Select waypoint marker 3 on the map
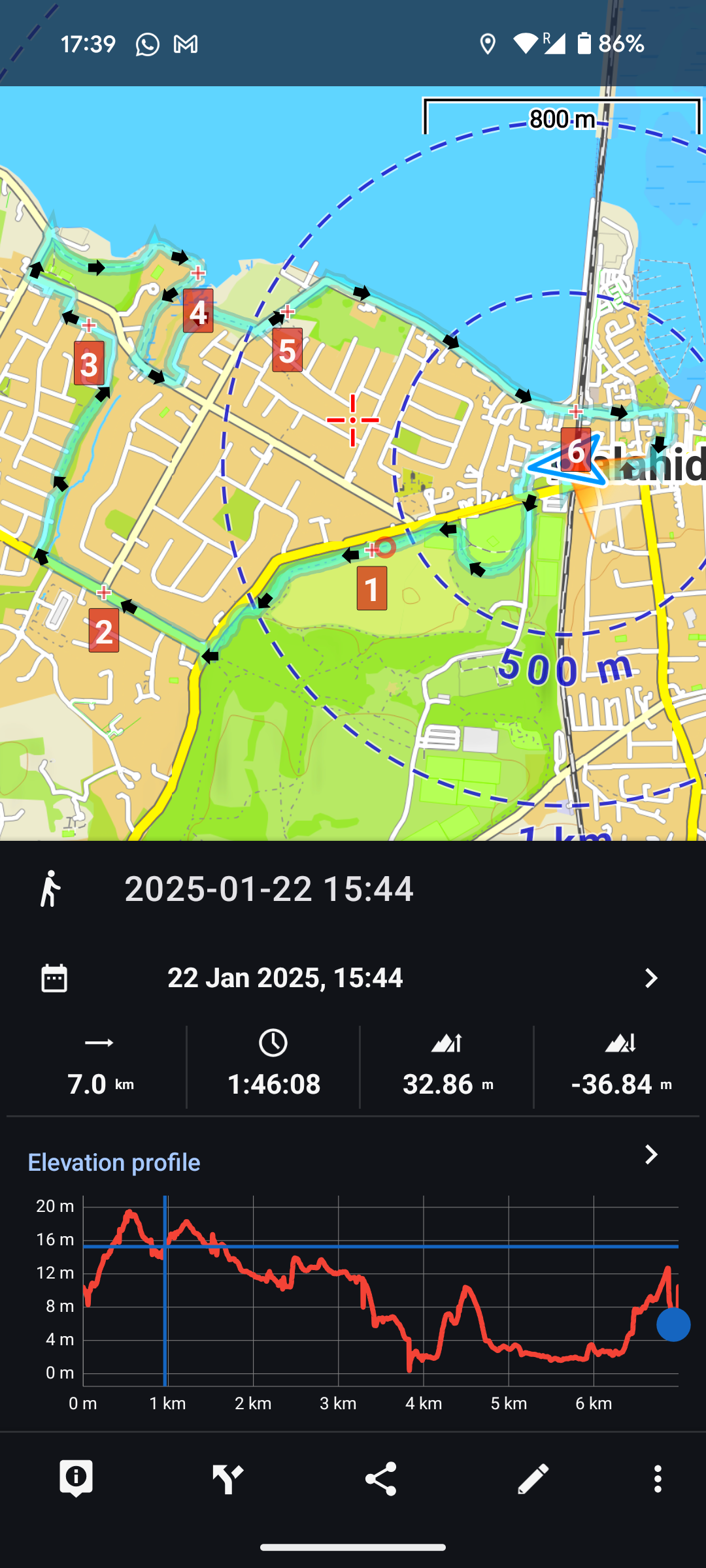706x1568 pixels. pyautogui.click(x=89, y=363)
